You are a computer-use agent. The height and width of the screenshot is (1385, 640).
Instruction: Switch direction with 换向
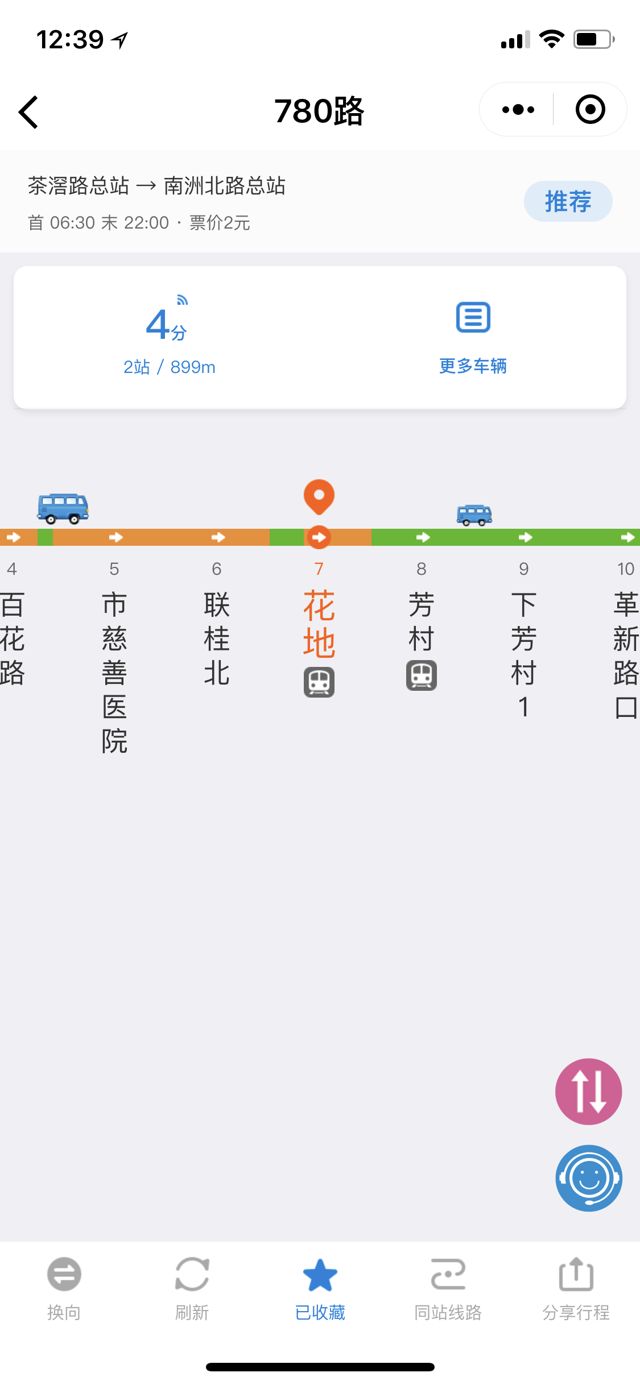point(64,1289)
